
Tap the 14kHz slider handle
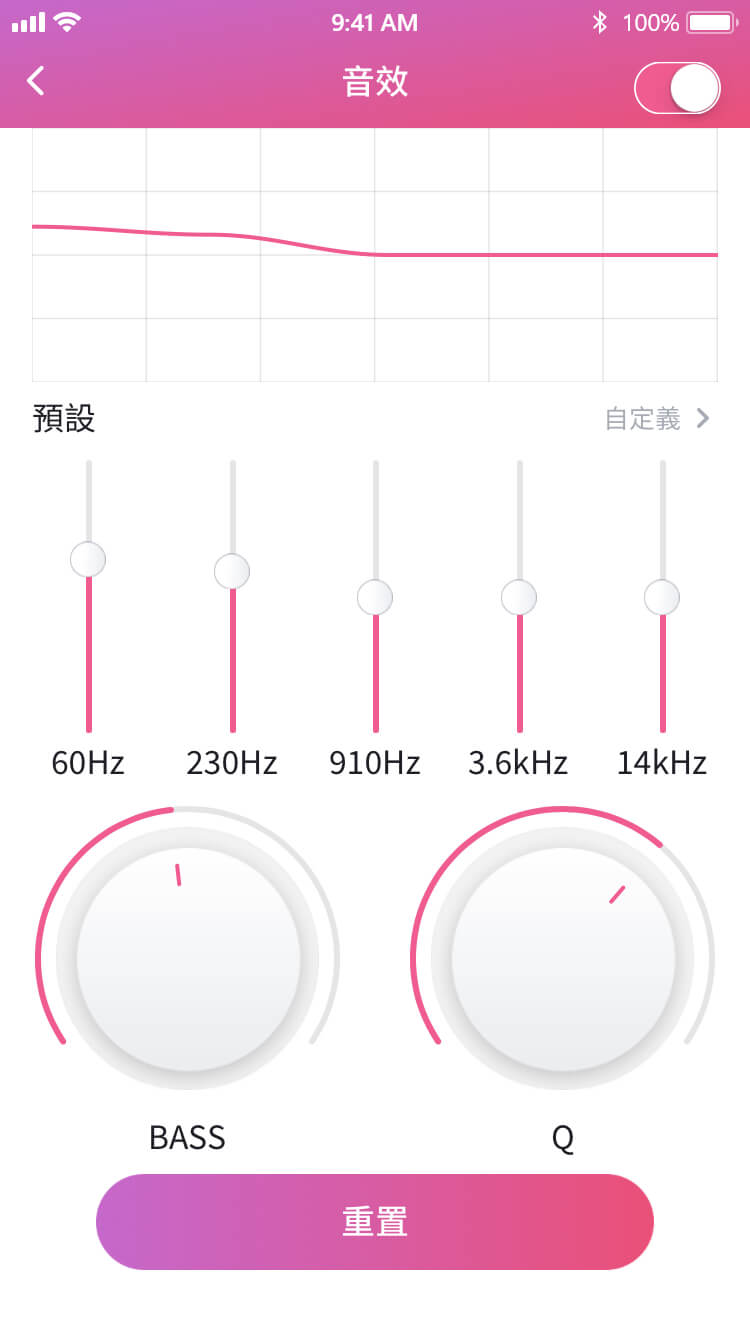662,598
